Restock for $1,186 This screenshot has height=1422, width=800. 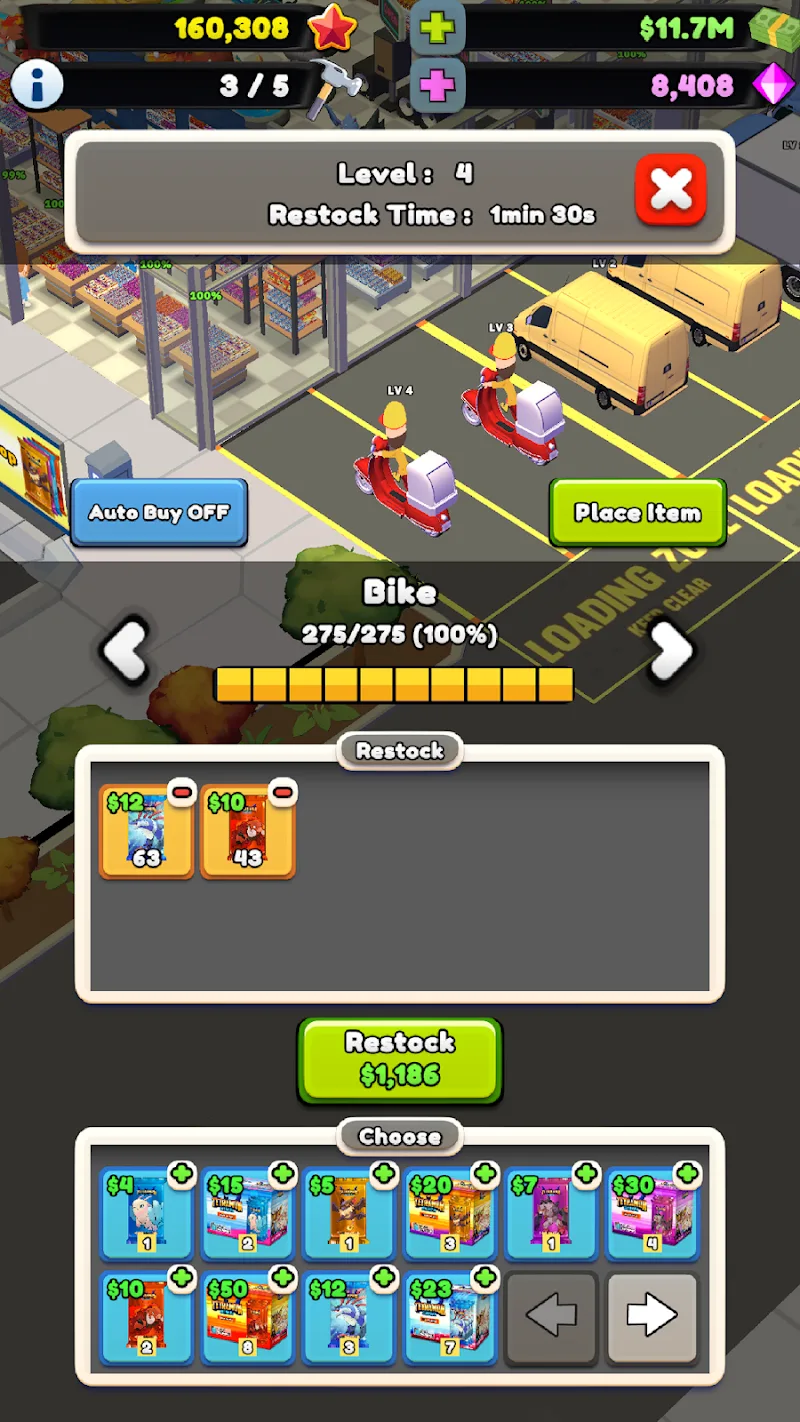tap(399, 1059)
